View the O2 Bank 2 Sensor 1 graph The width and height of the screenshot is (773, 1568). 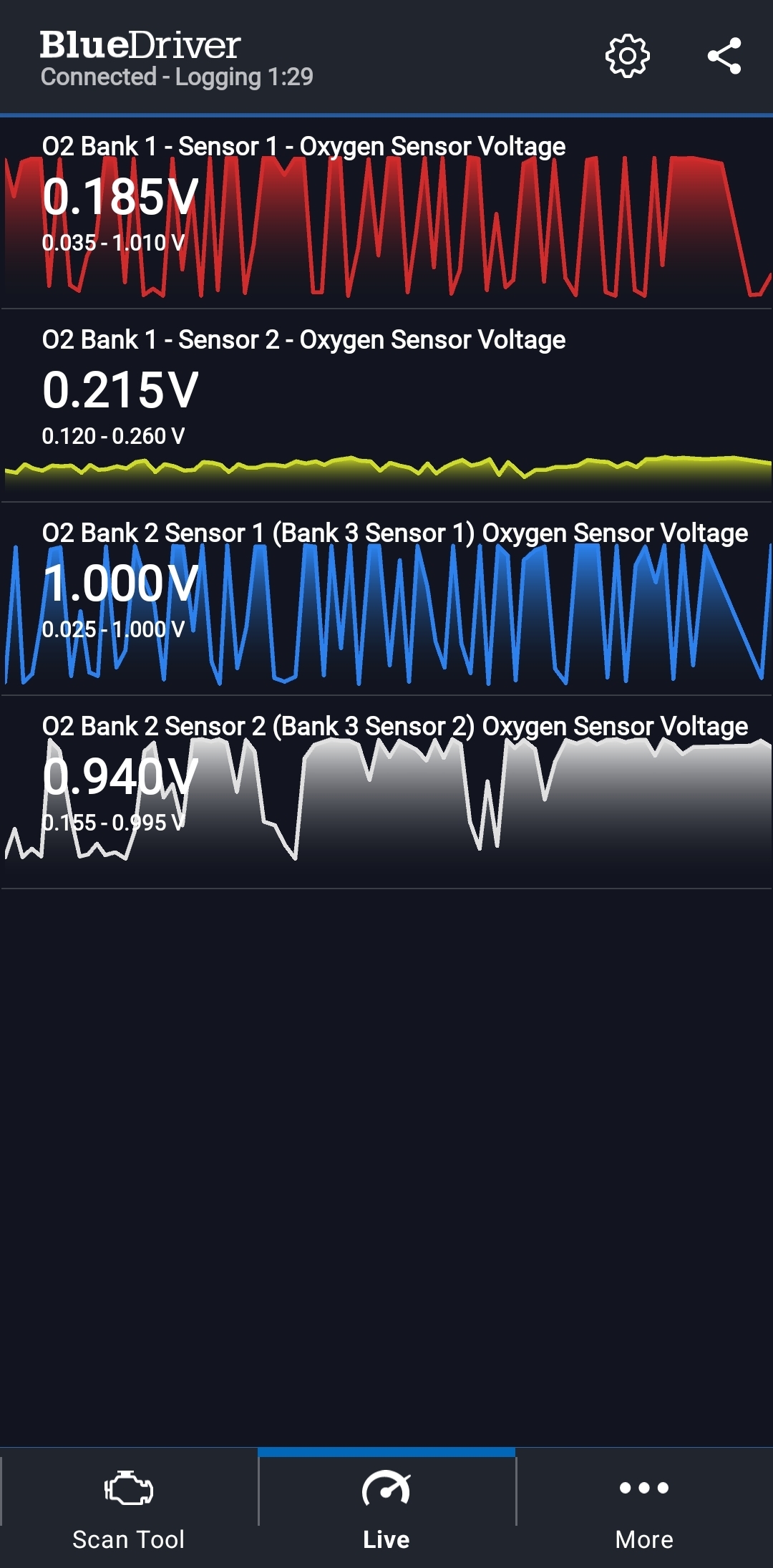point(386,599)
